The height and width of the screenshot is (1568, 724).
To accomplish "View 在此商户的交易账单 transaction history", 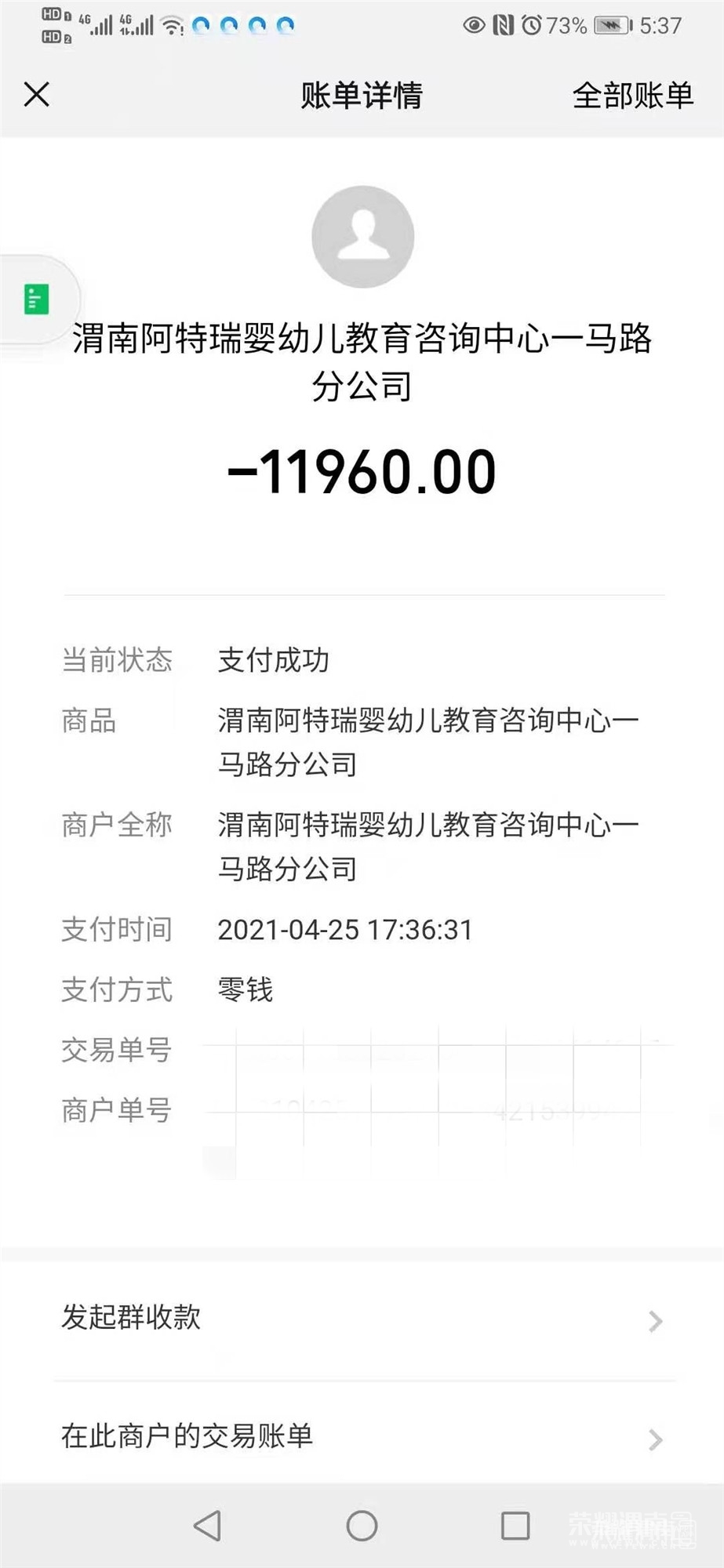I will click(x=362, y=1437).
